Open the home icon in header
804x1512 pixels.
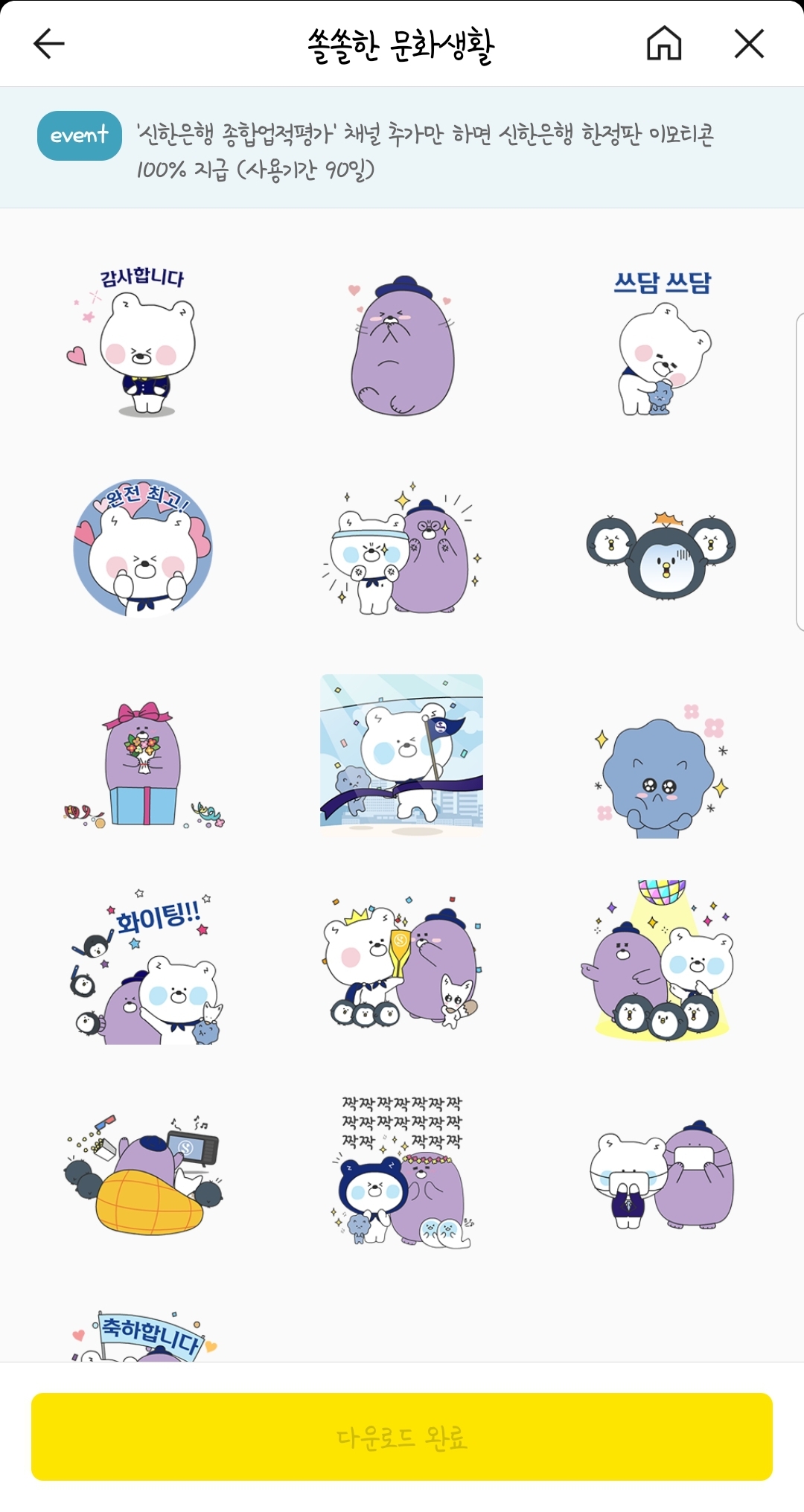click(x=664, y=43)
